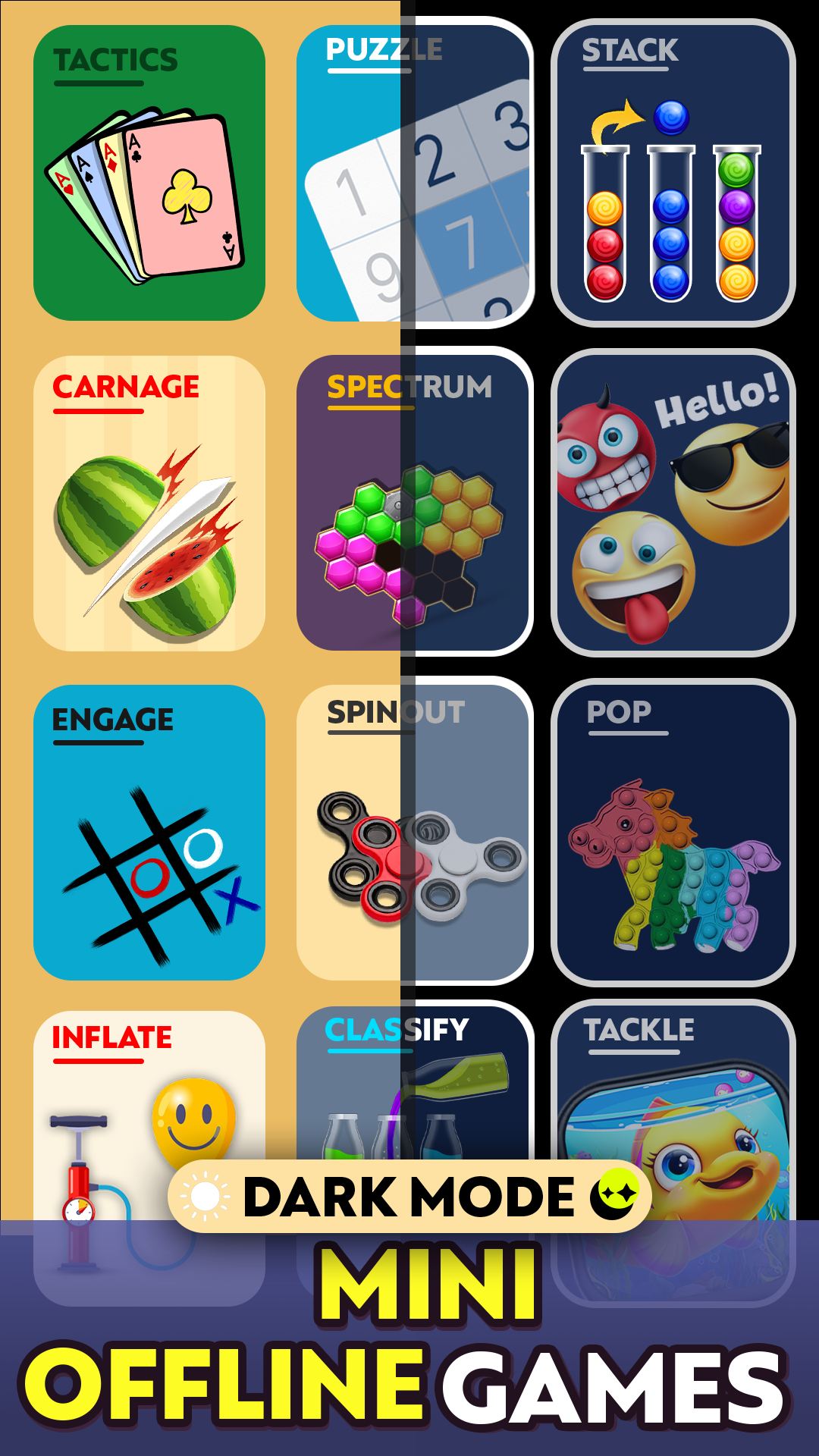Image resolution: width=819 pixels, height=1456 pixels.
Task: Launch the PUZZLE sudoku game
Action: coord(413,171)
